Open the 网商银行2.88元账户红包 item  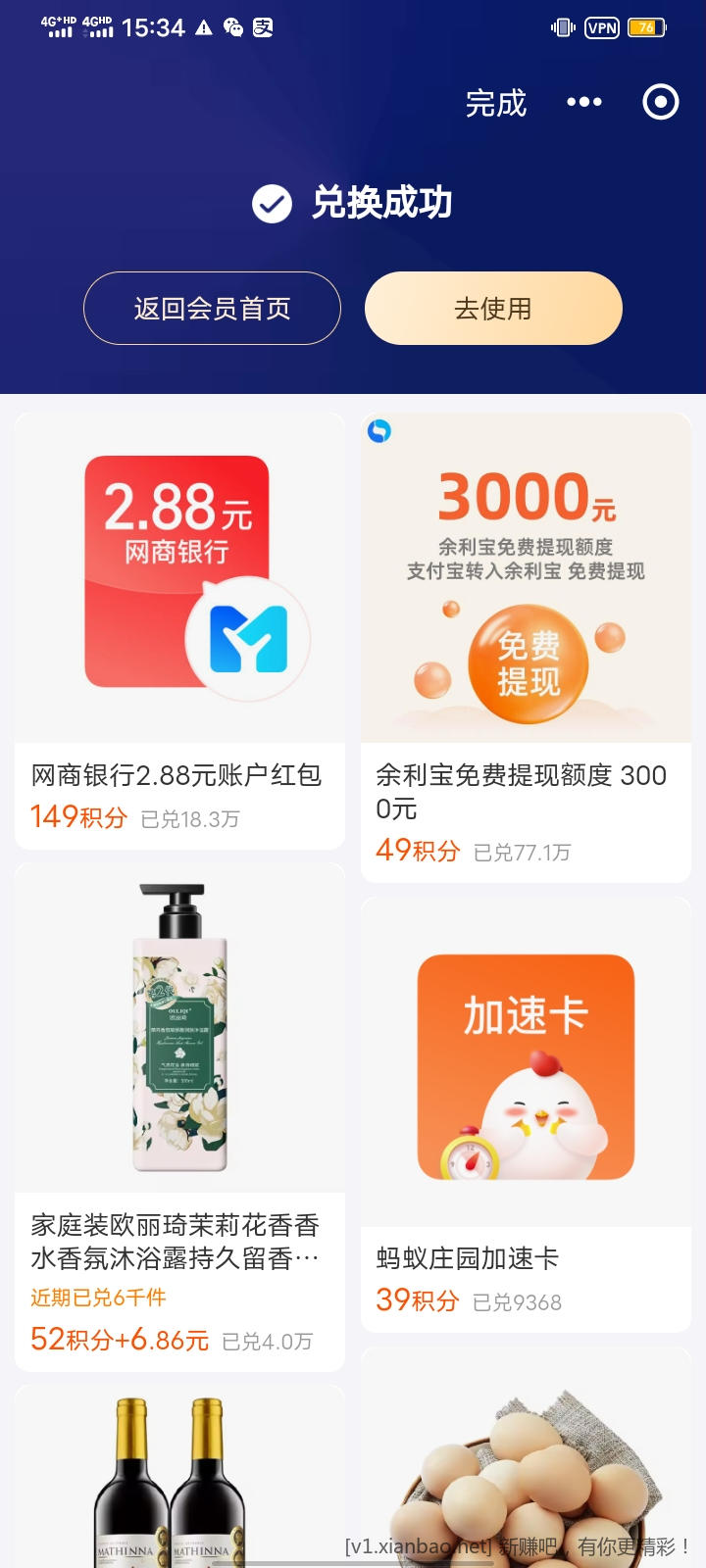[x=179, y=774]
